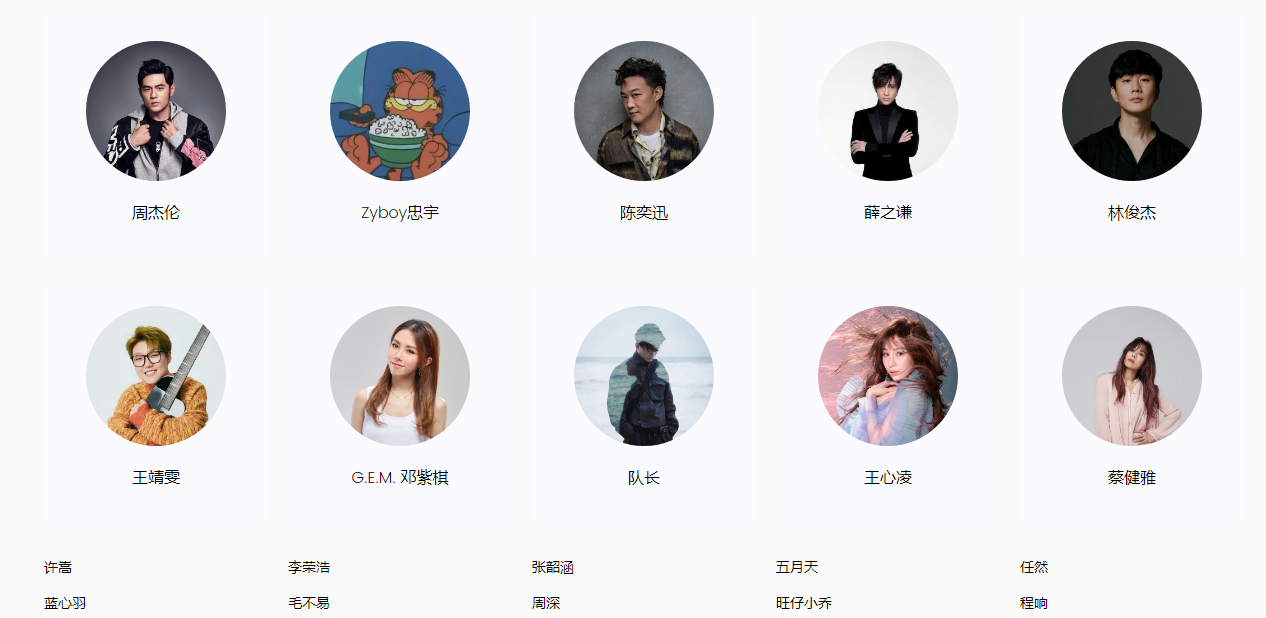Open the 队长 artist card

coord(644,404)
